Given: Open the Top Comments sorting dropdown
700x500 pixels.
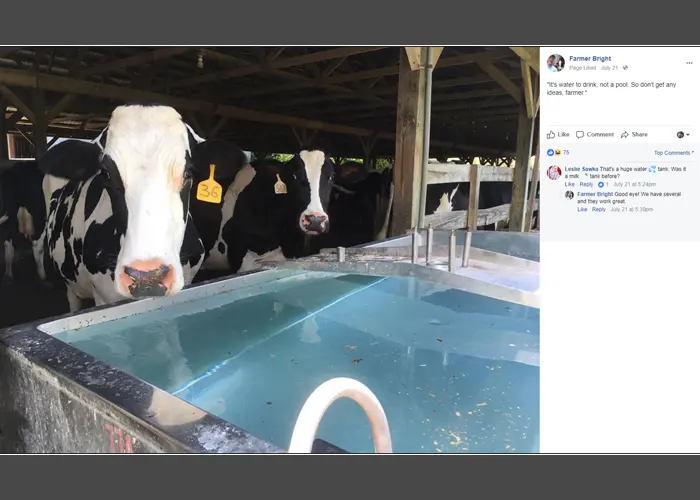Looking at the screenshot, I should pyautogui.click(x=673, y=153).
